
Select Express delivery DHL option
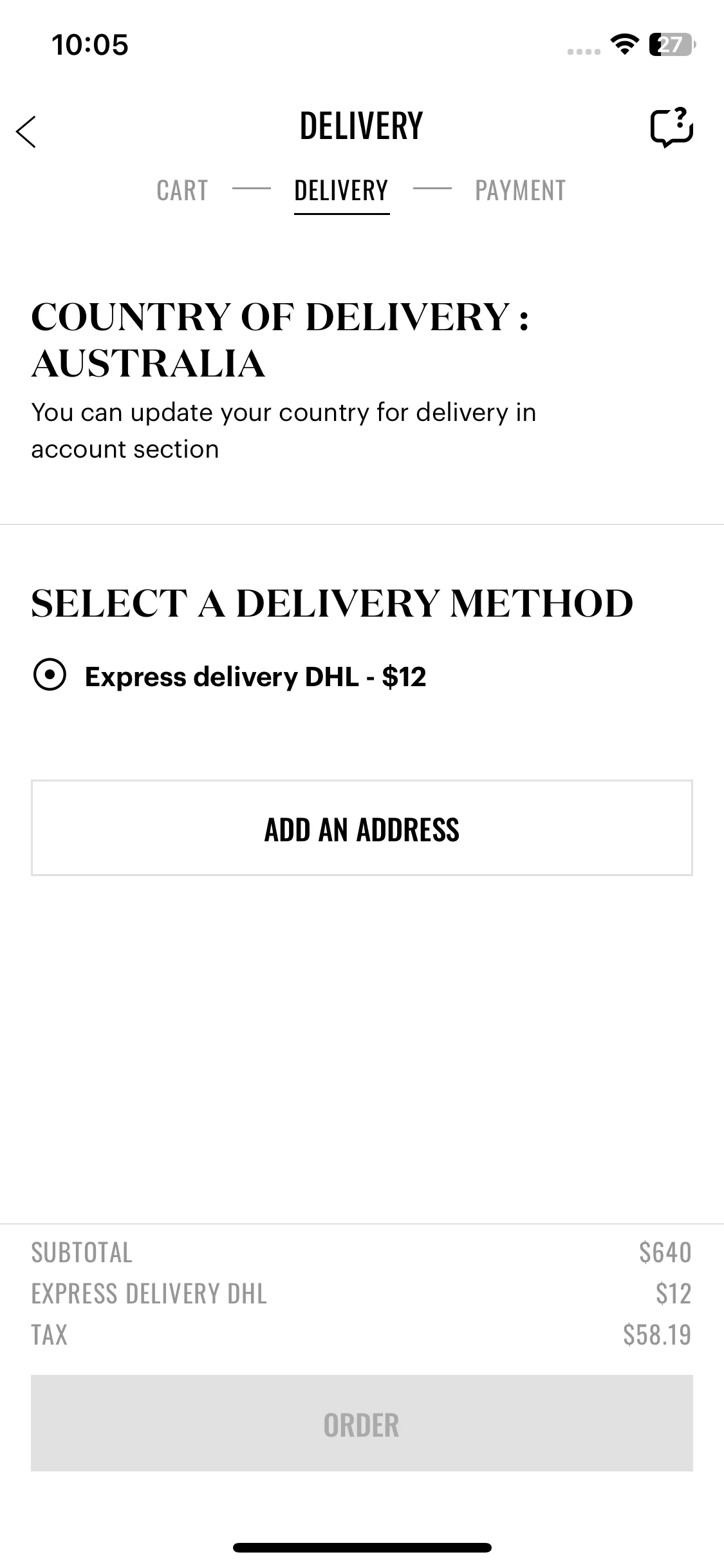50,676
